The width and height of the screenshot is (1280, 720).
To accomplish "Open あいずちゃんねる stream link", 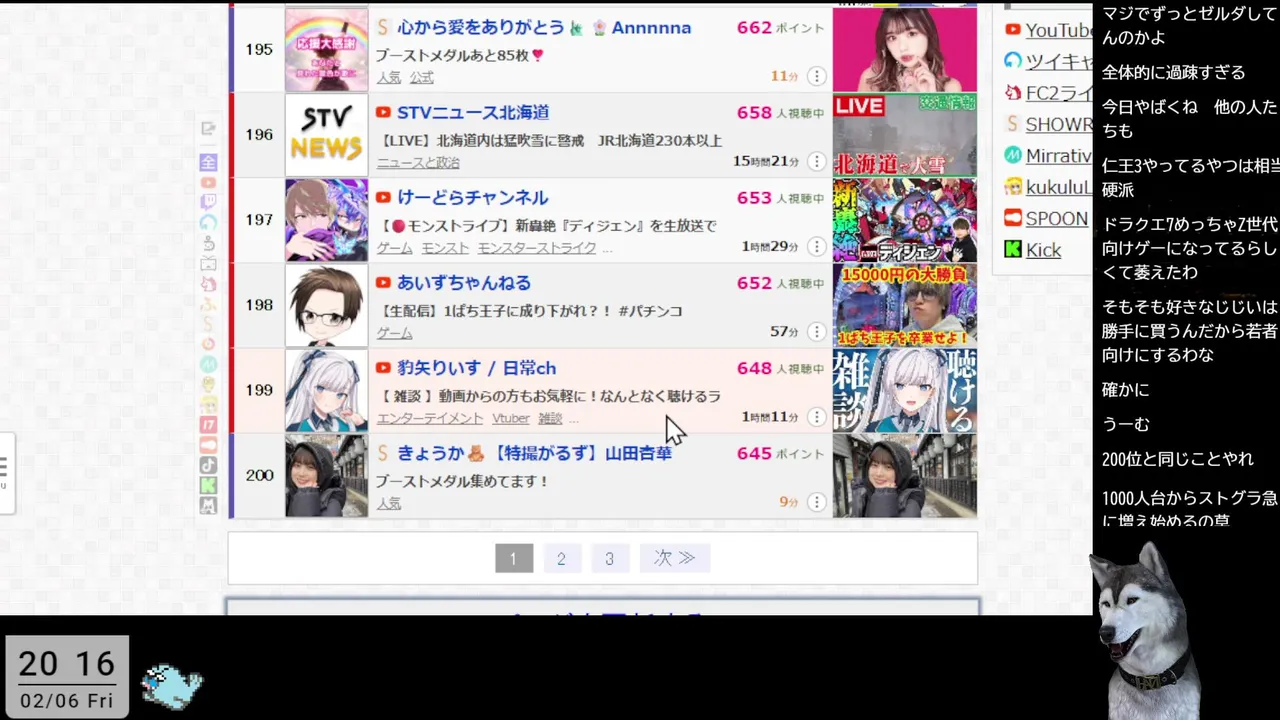I will click(463, 283).
